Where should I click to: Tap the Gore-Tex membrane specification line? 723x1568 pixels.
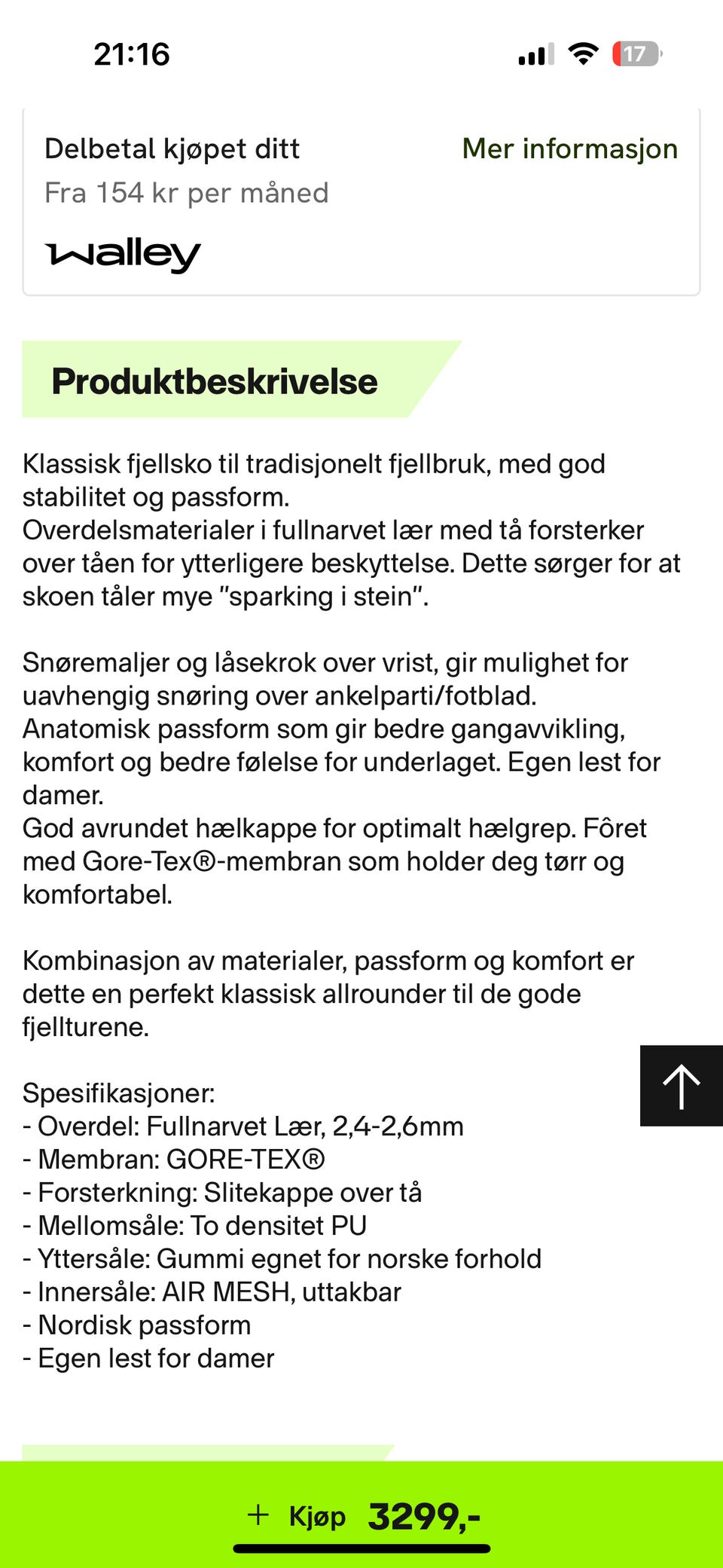click(175, 1159)
